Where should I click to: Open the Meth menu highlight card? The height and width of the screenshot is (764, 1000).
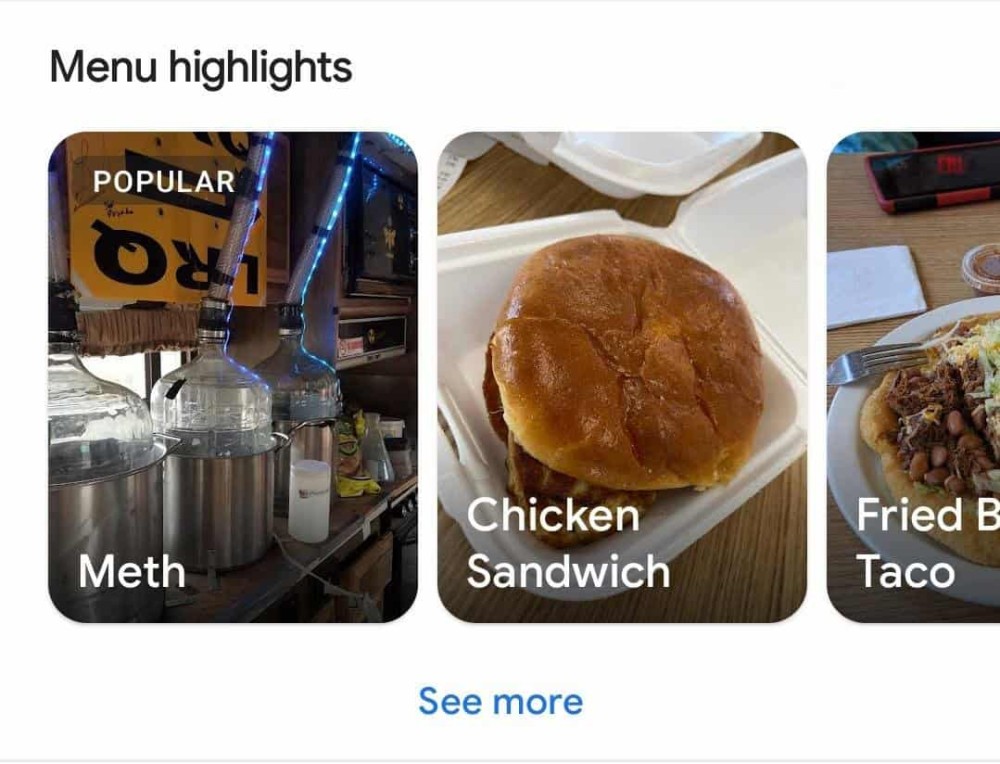pos(232,377)
